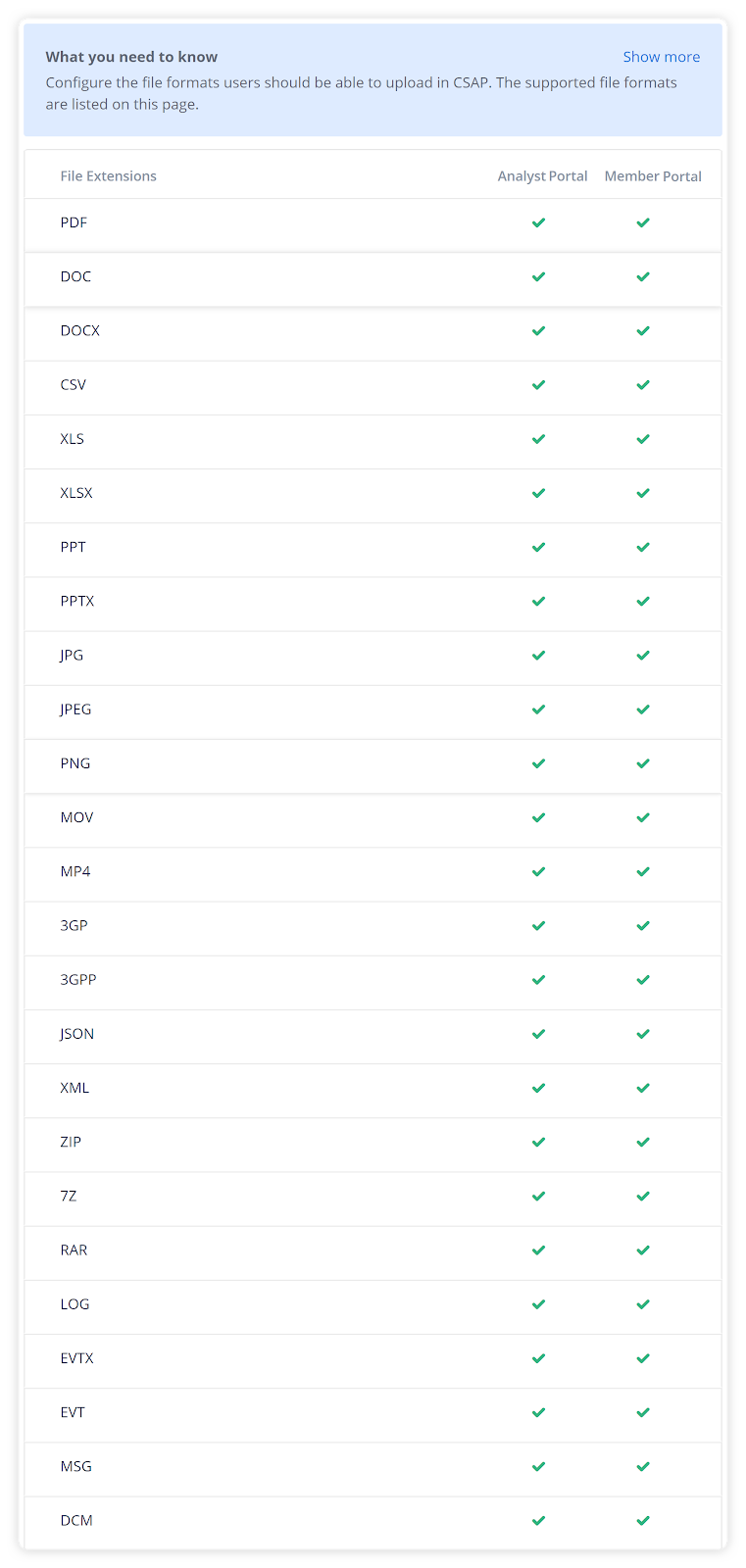
Task: Expand the info banner with Show more
Action: point(661,57)
